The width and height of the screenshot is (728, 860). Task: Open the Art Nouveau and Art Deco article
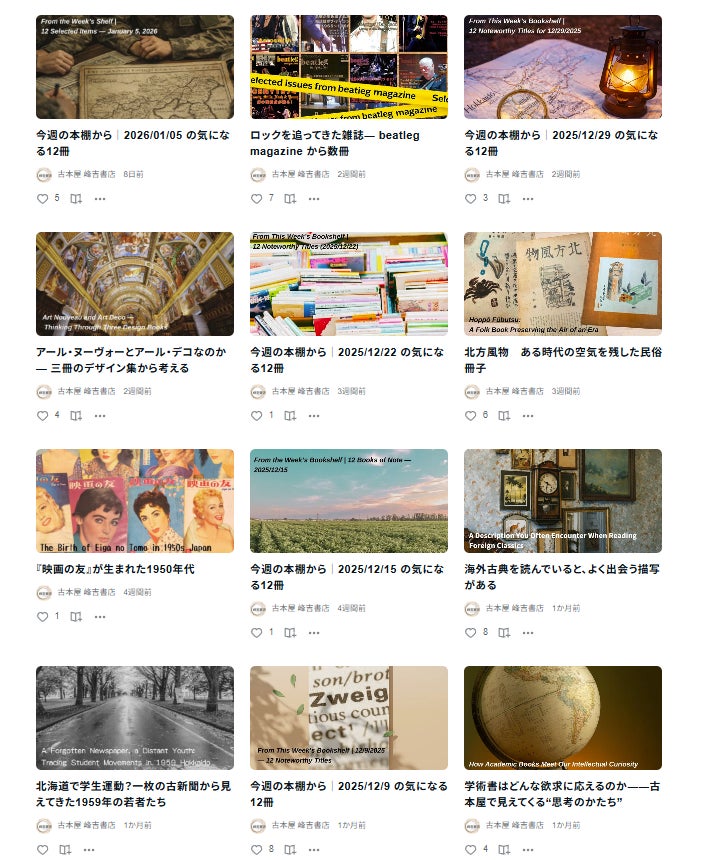point(134,284)
